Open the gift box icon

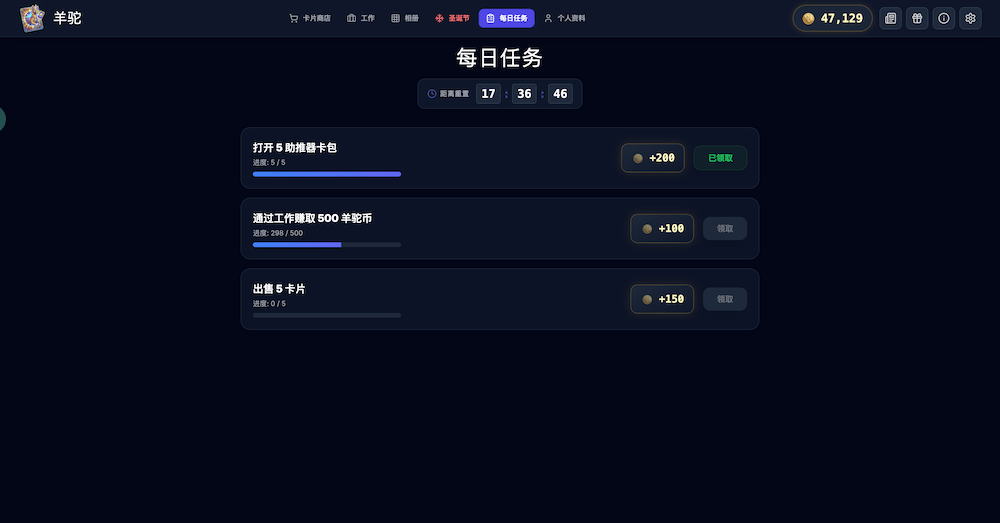pyautogui.click(x=917, y=18)
